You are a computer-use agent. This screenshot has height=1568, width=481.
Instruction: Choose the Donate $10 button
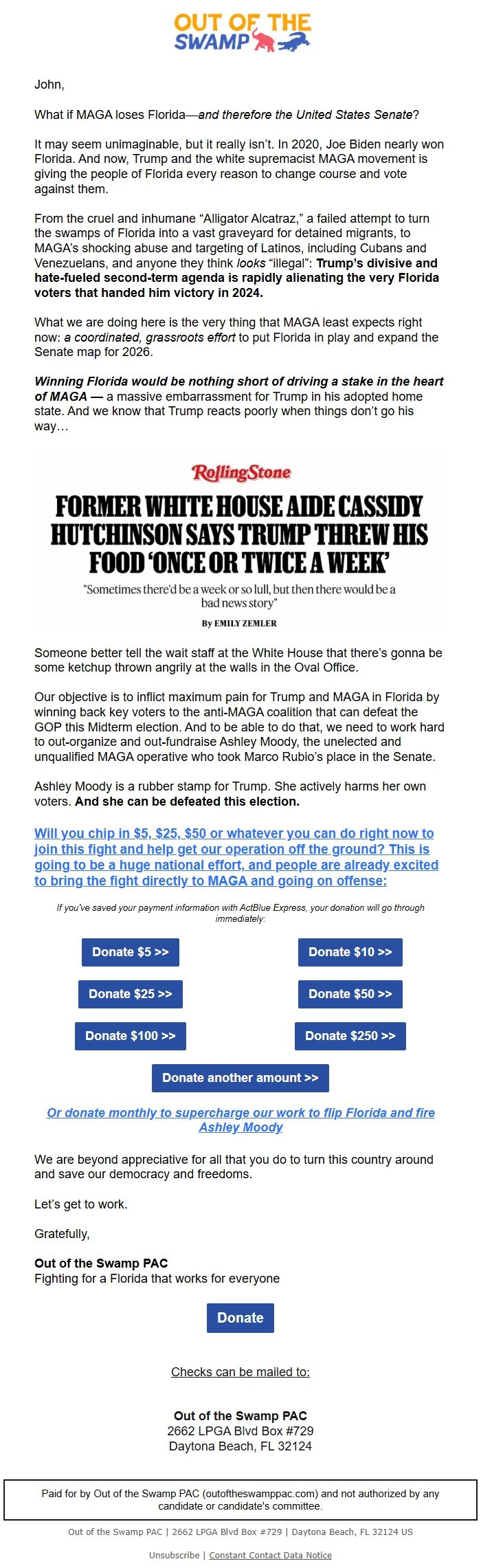(350, 952)
